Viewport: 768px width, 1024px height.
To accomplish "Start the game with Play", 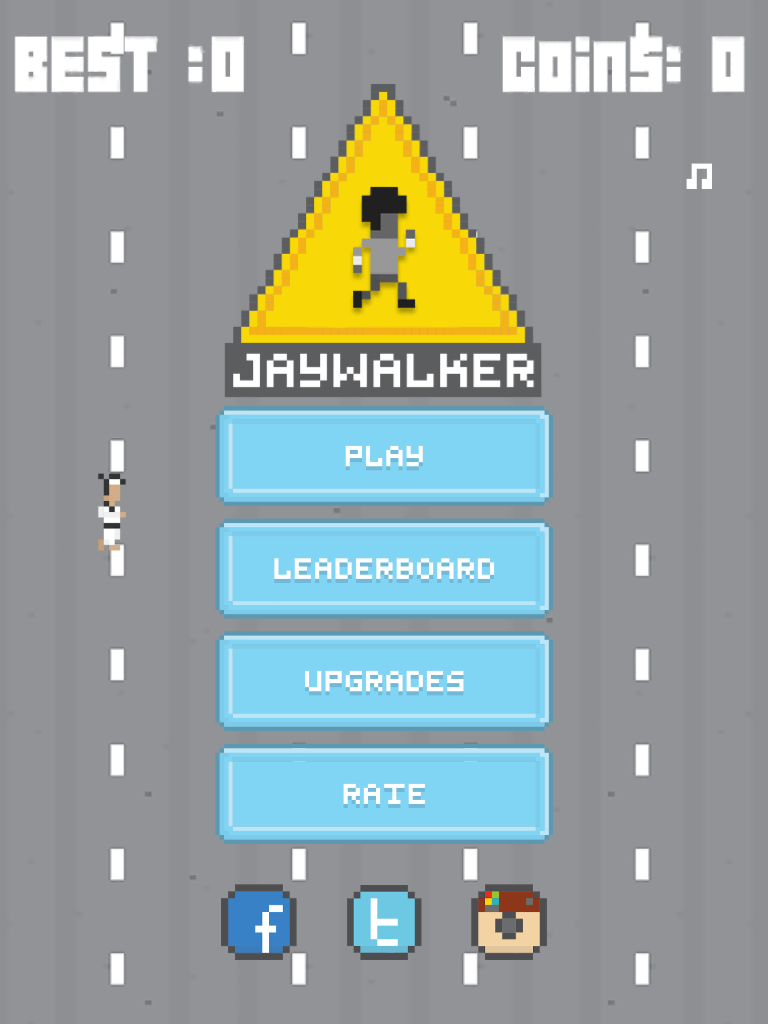I will pyautogui.click(x=384, y=456).
